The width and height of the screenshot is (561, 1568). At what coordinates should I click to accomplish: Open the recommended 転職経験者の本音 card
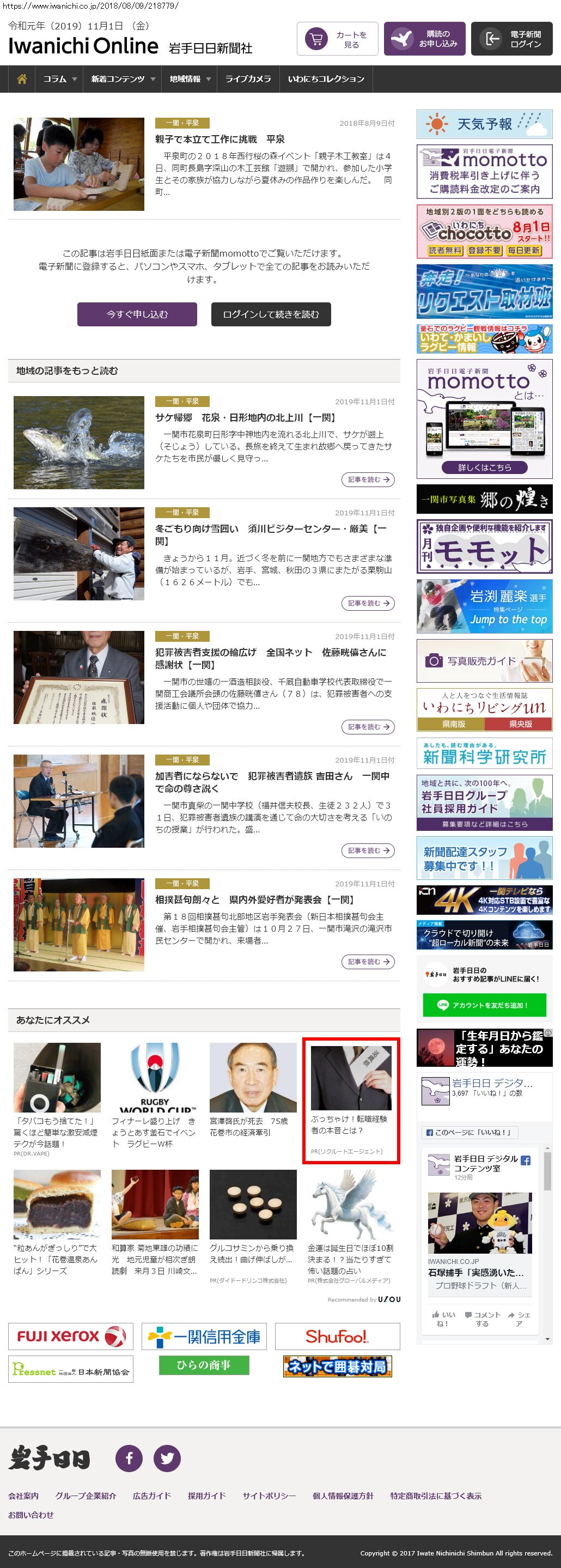coord(351,1100)
